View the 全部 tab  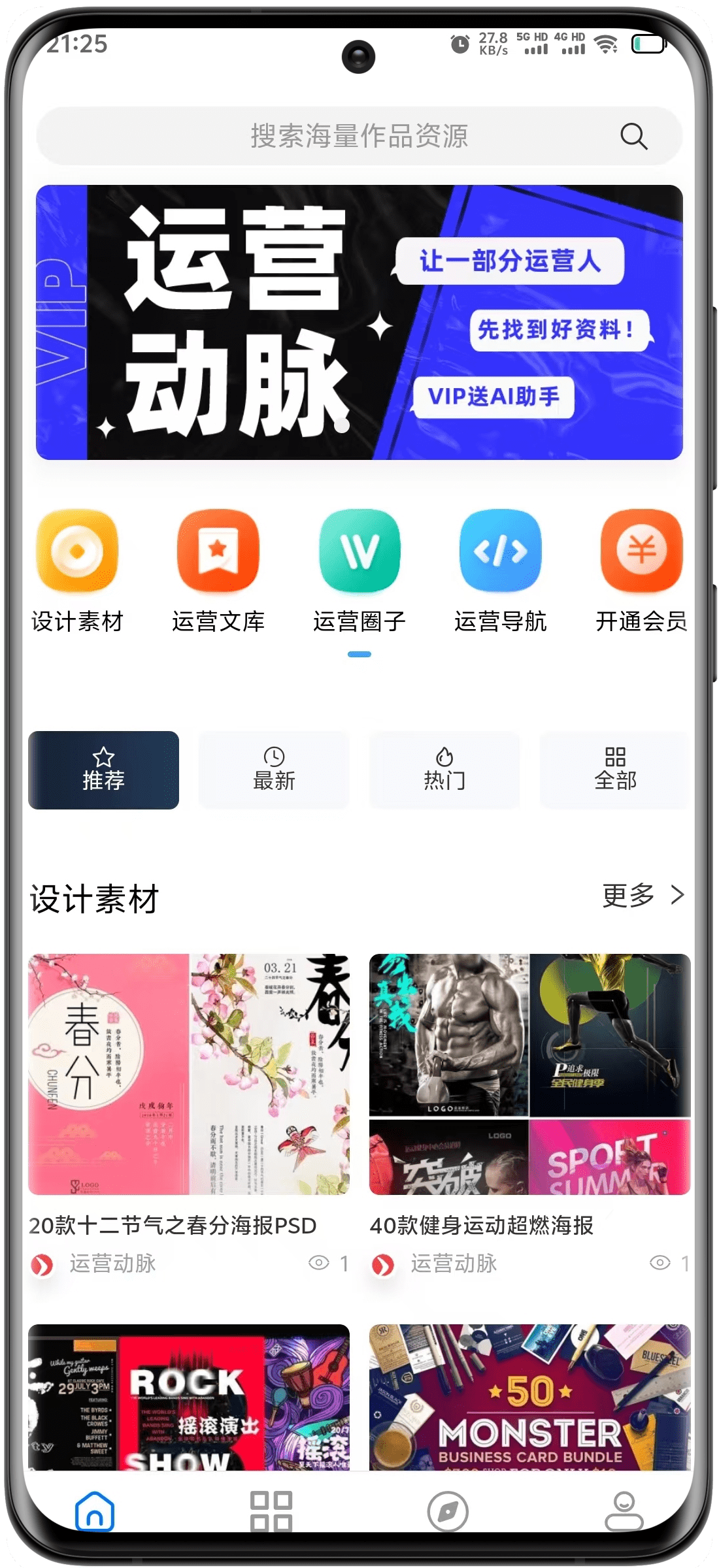coord(614,770)
